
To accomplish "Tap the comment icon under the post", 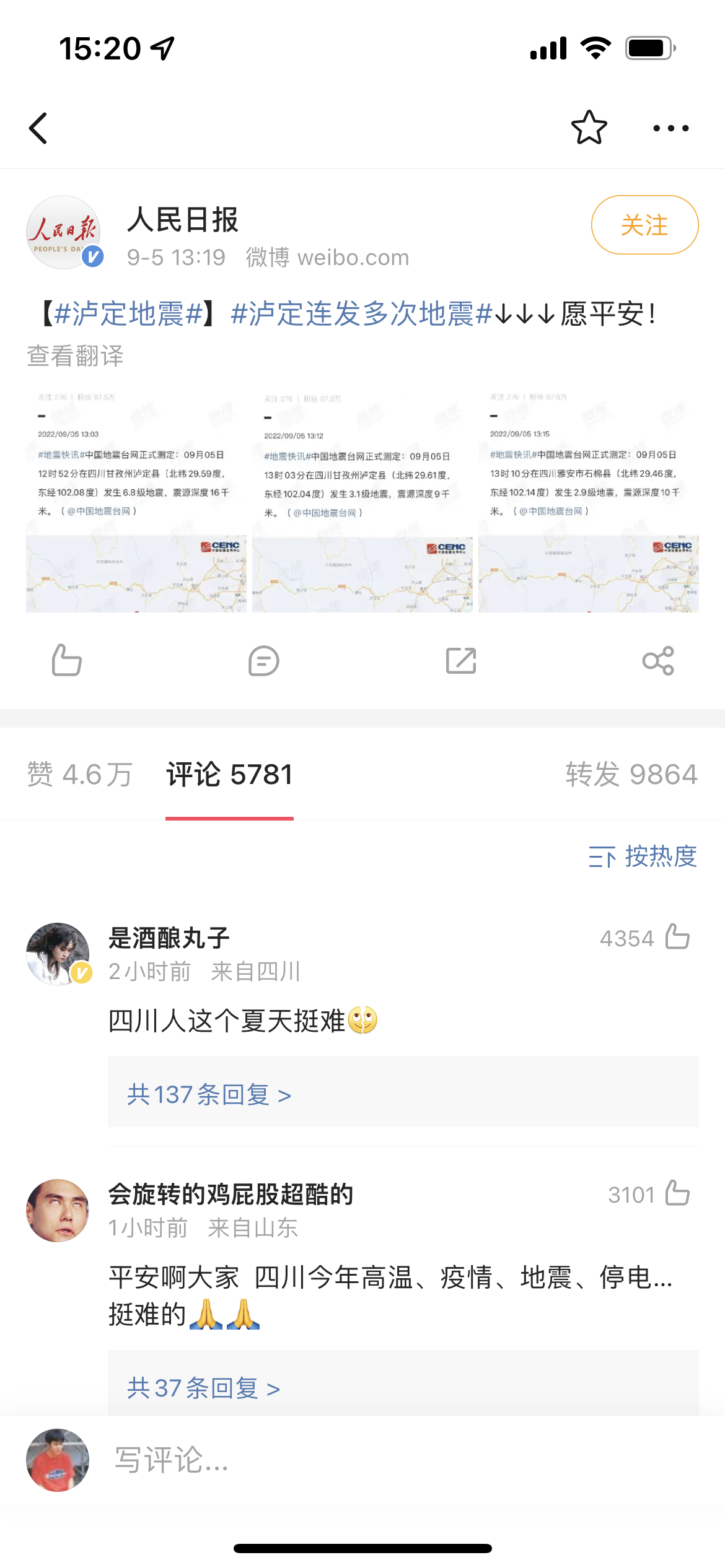I will (263, 661).
